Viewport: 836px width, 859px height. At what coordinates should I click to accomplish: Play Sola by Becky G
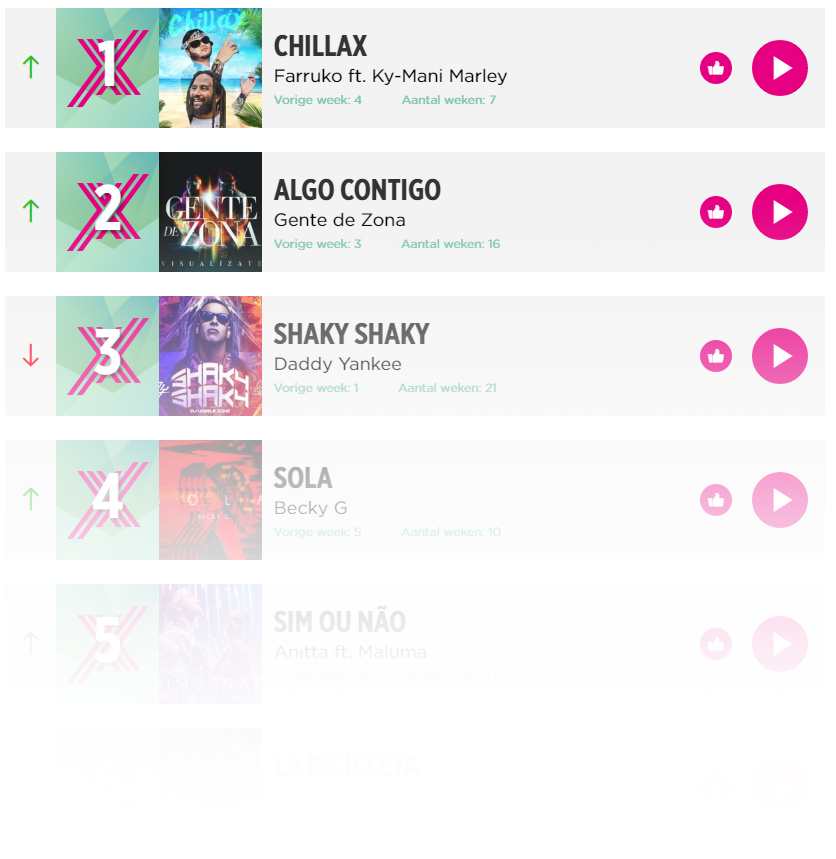[x=779, y=500]
